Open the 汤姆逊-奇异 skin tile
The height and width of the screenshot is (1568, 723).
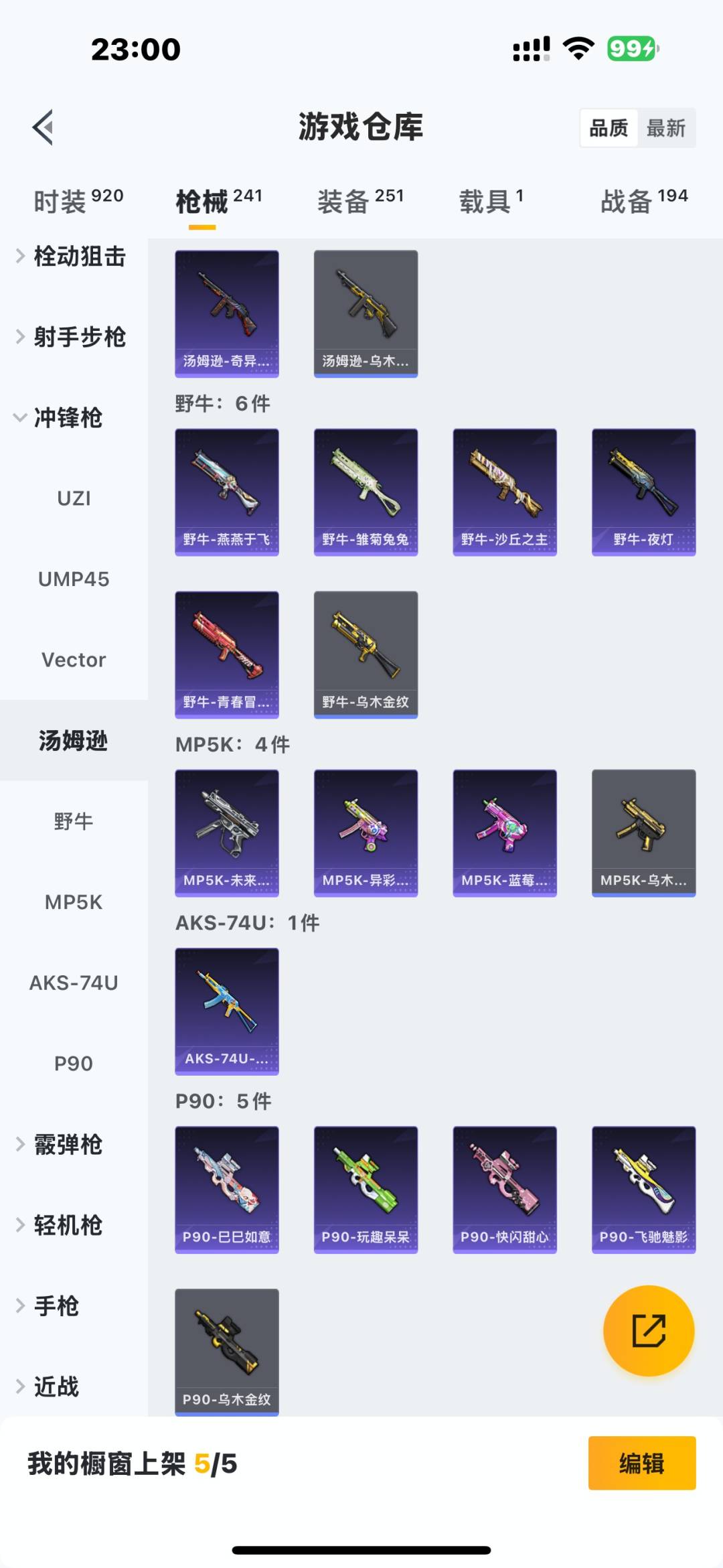pos(227,313)
